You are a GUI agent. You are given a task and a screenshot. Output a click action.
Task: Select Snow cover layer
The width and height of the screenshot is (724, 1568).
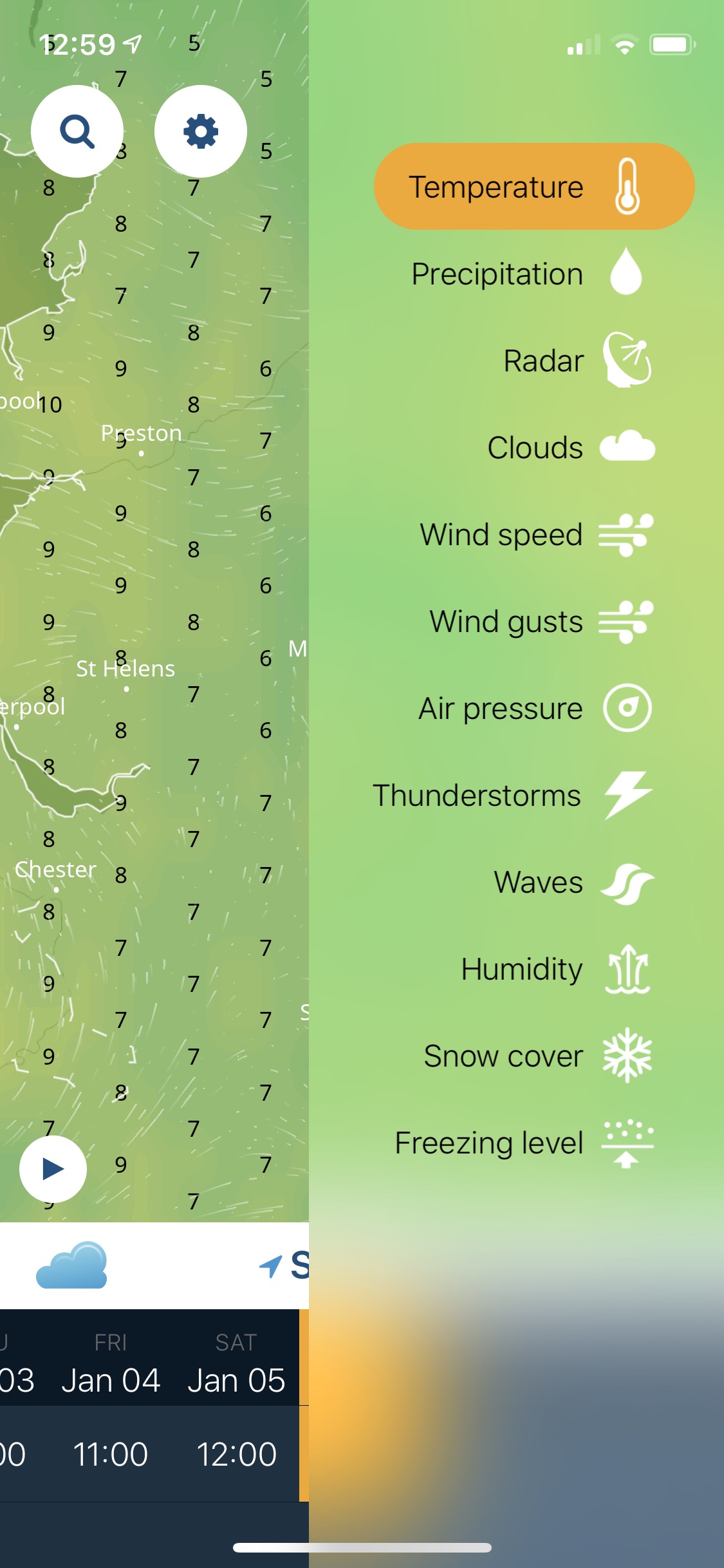[534, 1056]
